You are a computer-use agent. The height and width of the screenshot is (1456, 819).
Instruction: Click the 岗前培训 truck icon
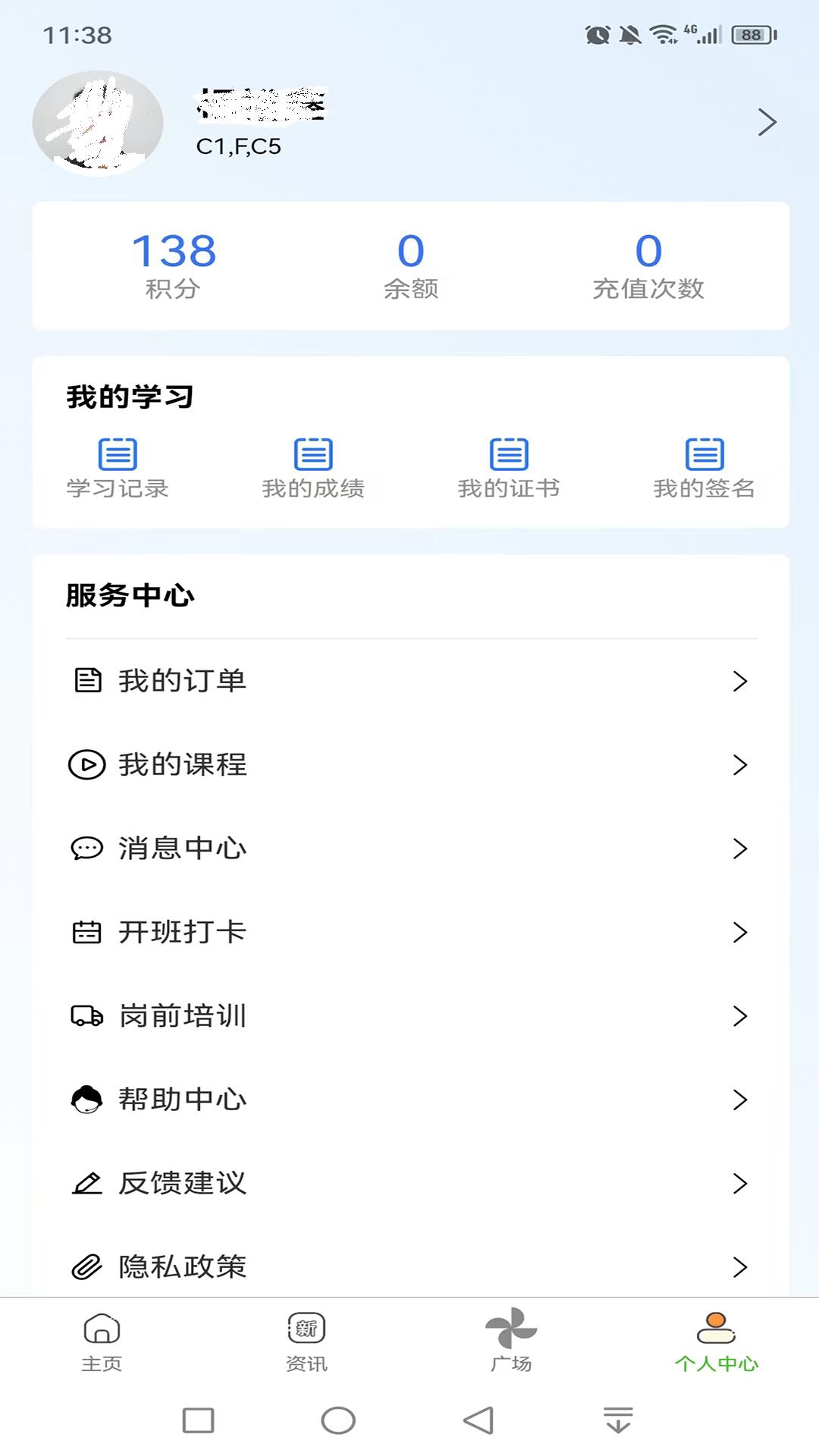[86, 1016]
